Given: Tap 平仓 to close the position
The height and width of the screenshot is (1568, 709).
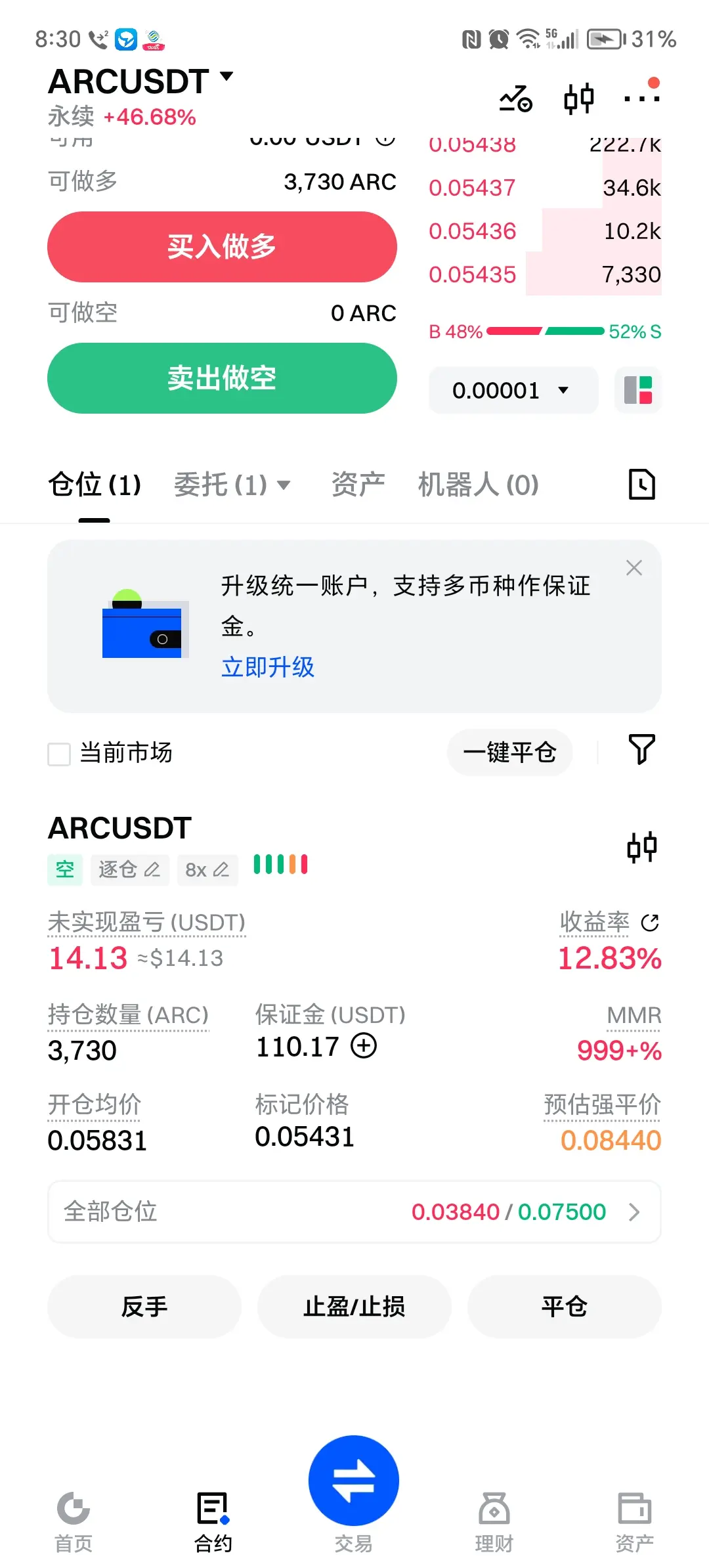Looking at the screenshot, I should [x=565, y=1307].
